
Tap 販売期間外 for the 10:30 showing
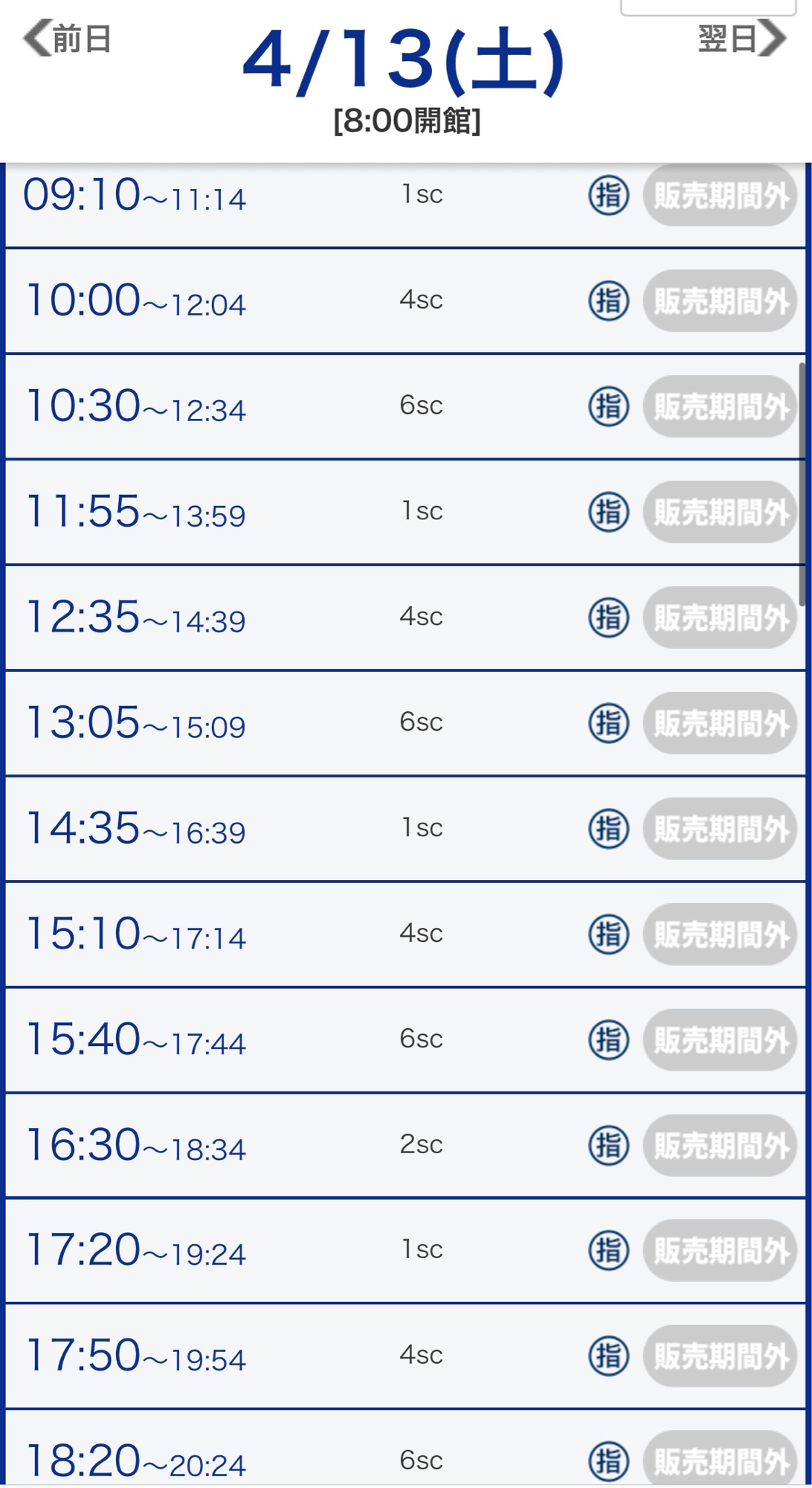coord(720,407)
